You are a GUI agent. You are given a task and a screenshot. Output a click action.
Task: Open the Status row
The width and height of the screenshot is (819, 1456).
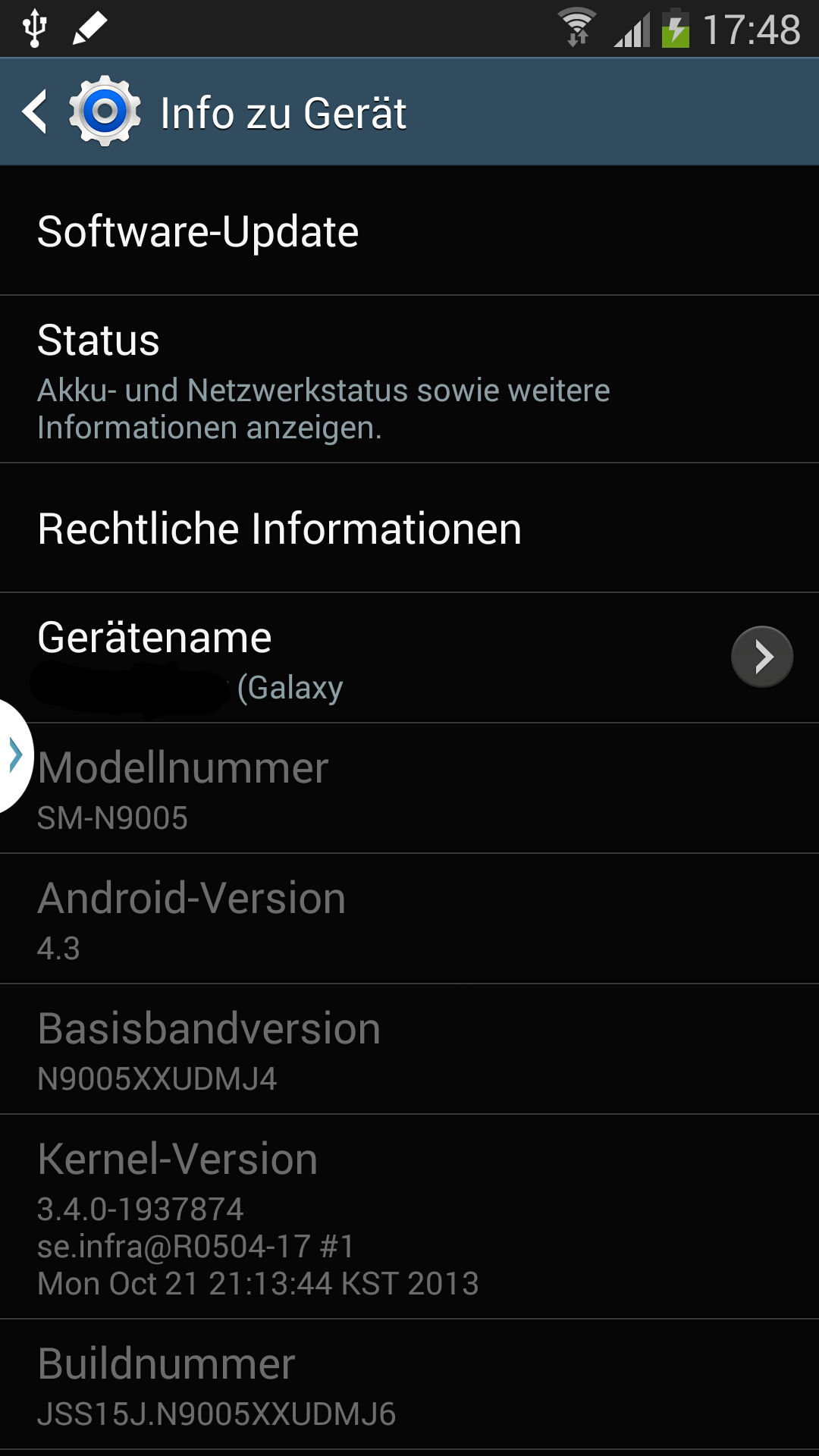coord(409,379)
